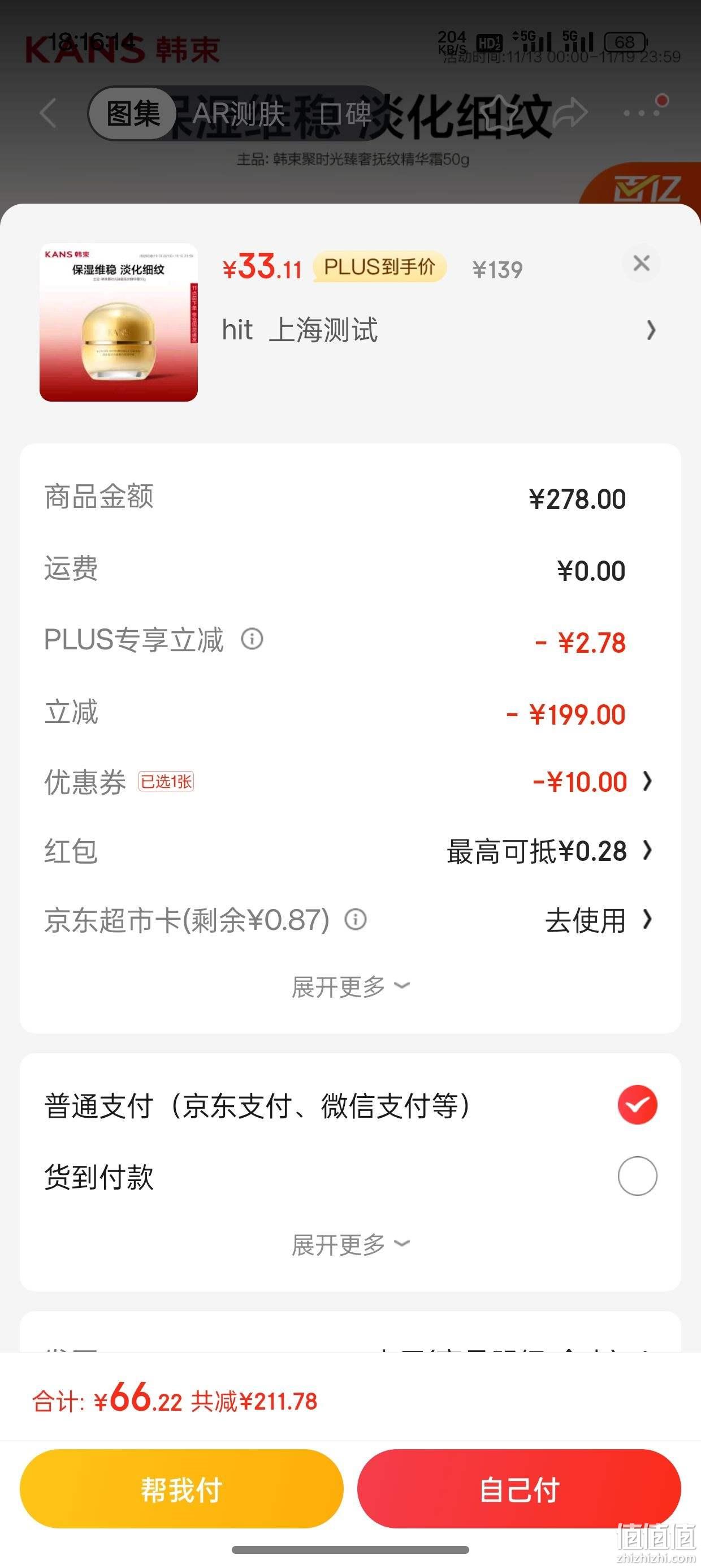Tap the 帮我付 button
The width and height of the screenshot is (701, 1568).
[181, 1489]
